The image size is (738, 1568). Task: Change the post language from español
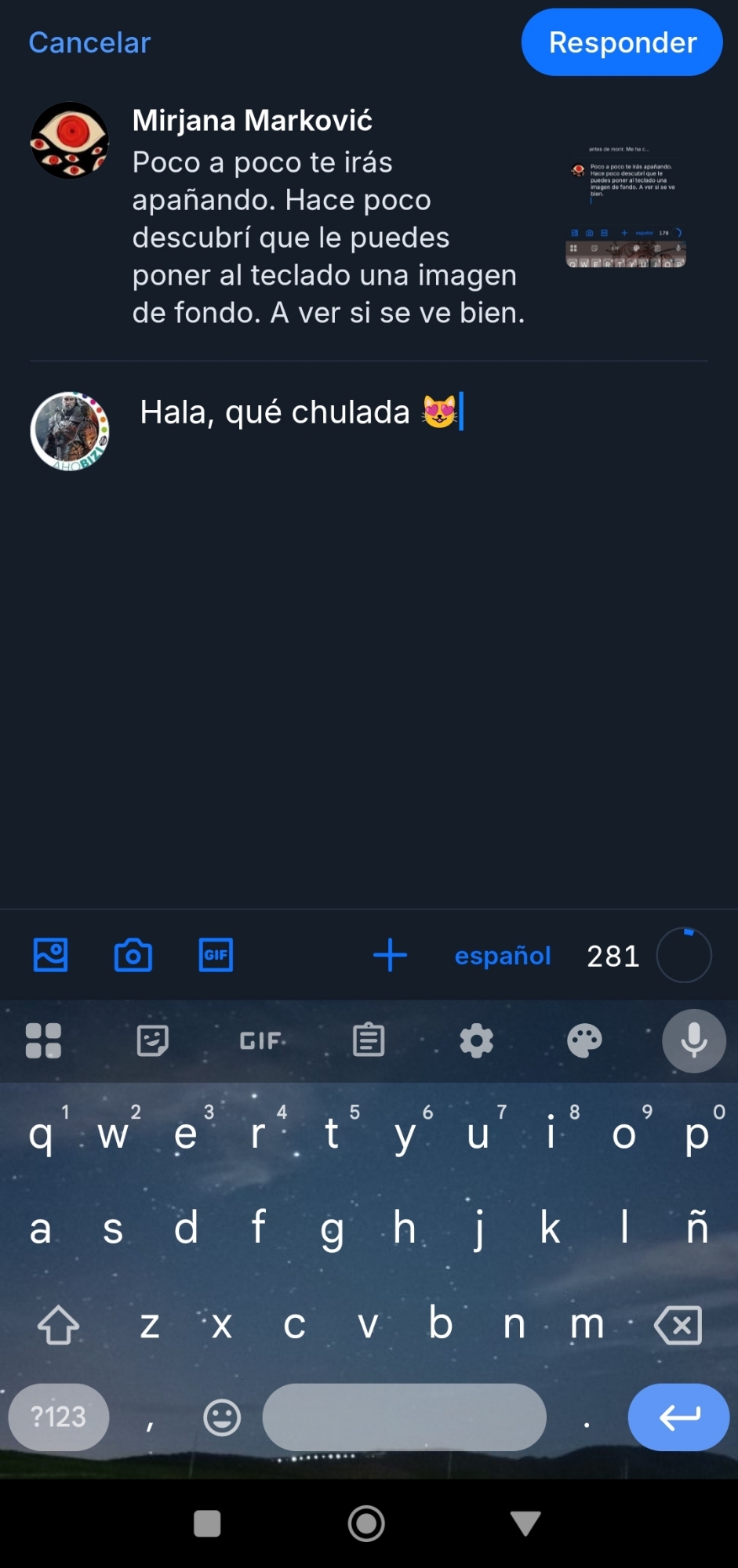(x=503, y=956)
